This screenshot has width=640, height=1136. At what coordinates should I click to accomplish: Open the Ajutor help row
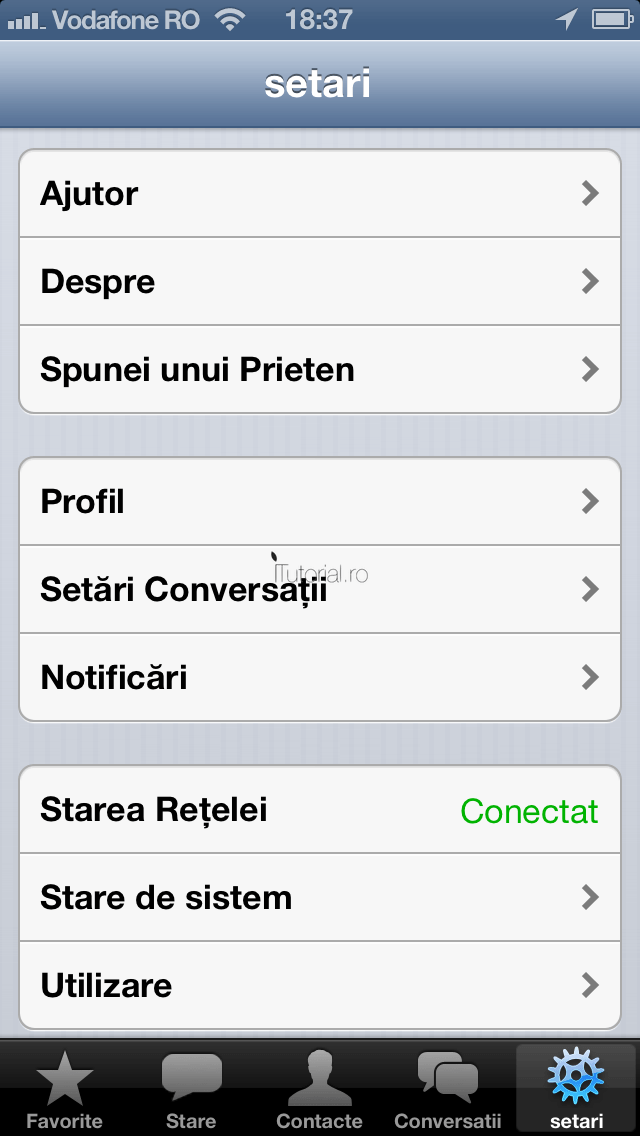tap(320, 194)
